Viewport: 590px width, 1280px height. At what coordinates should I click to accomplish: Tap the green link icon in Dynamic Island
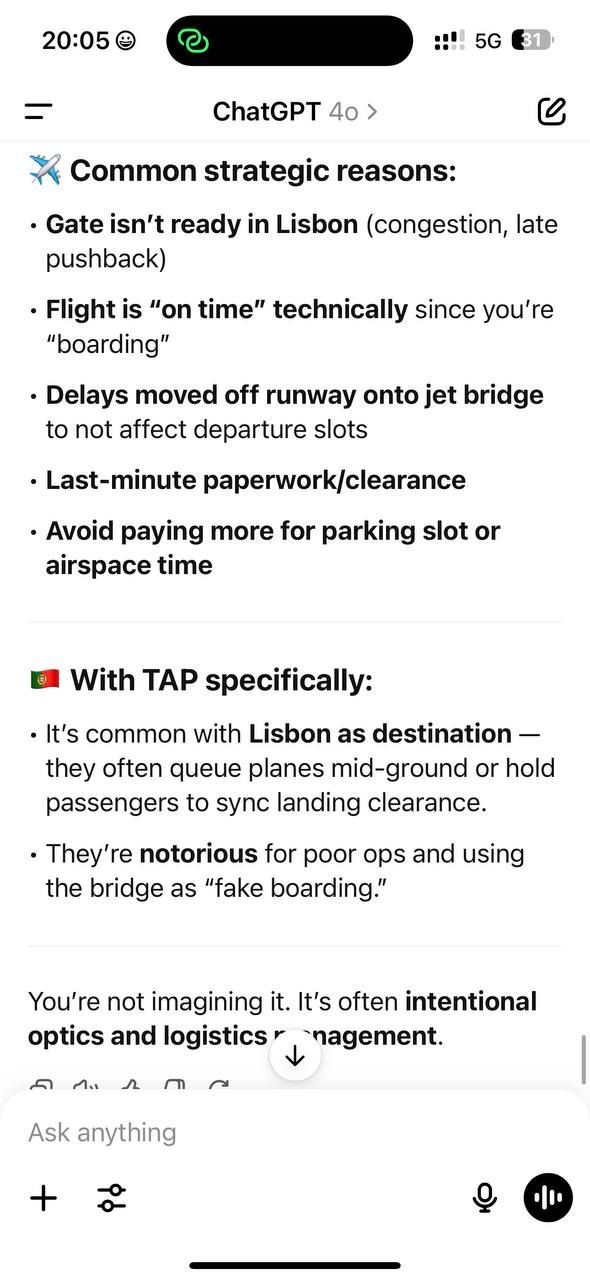click(191, 41)
